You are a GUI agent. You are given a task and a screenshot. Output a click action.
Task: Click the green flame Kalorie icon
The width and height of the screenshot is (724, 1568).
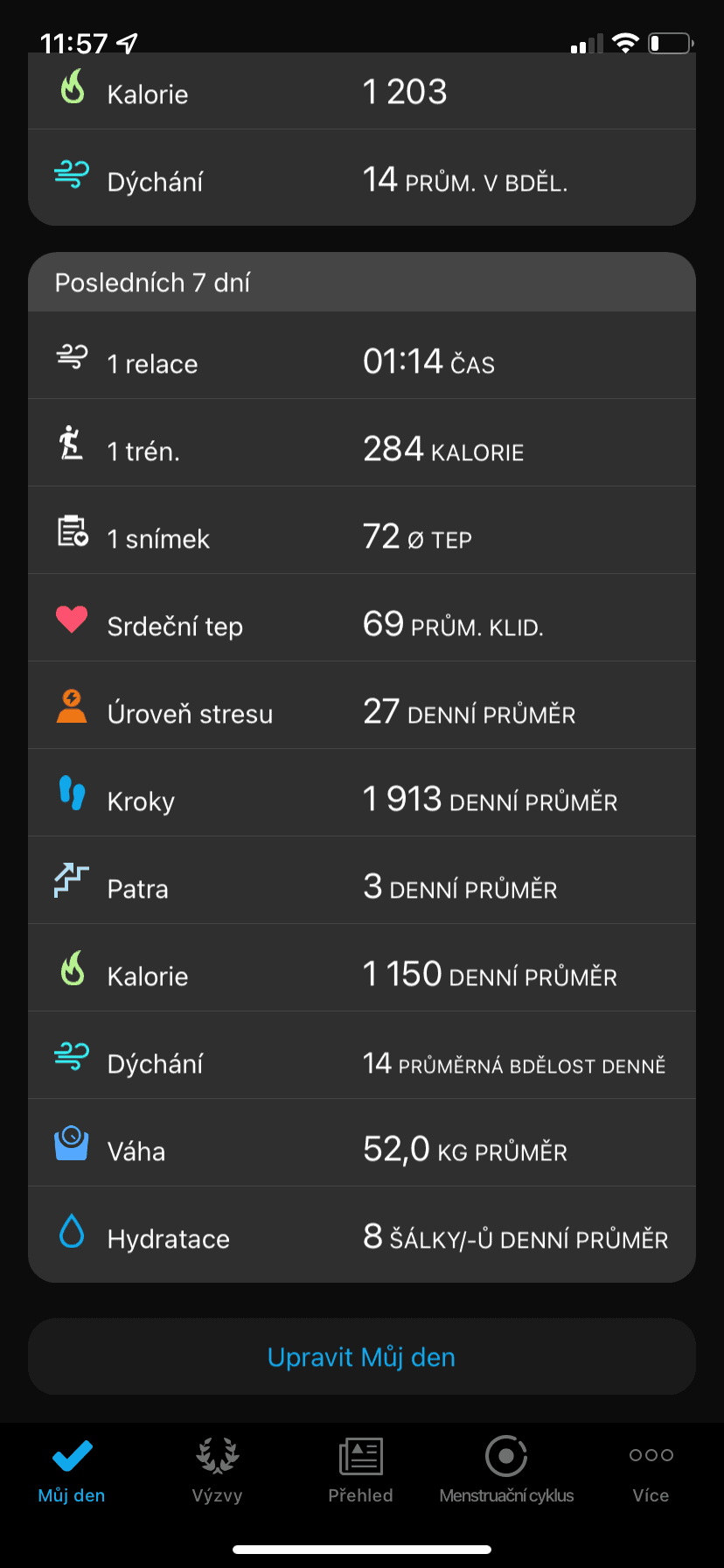point(73,968)
